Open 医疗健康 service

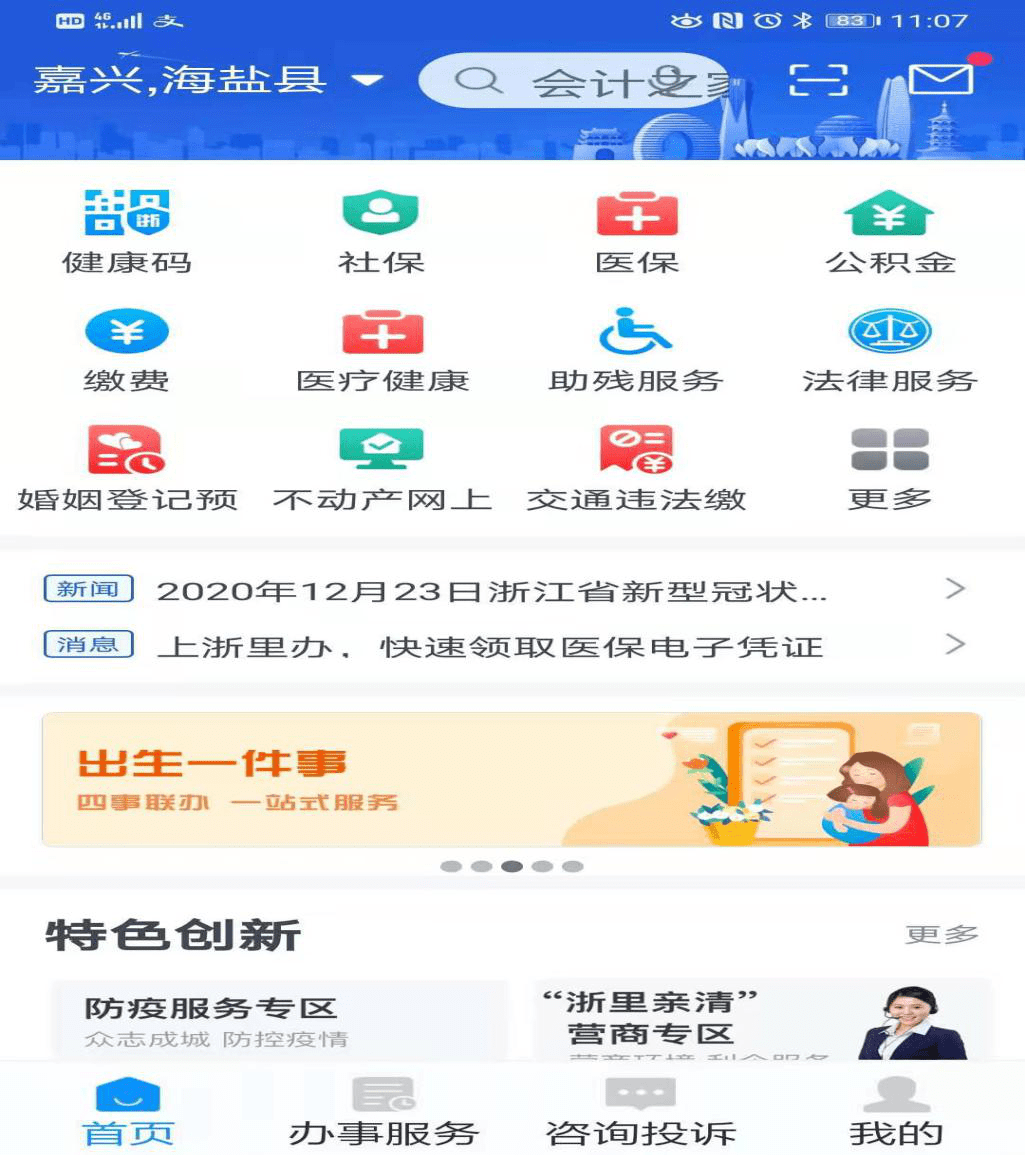click(x=382, y=351)
